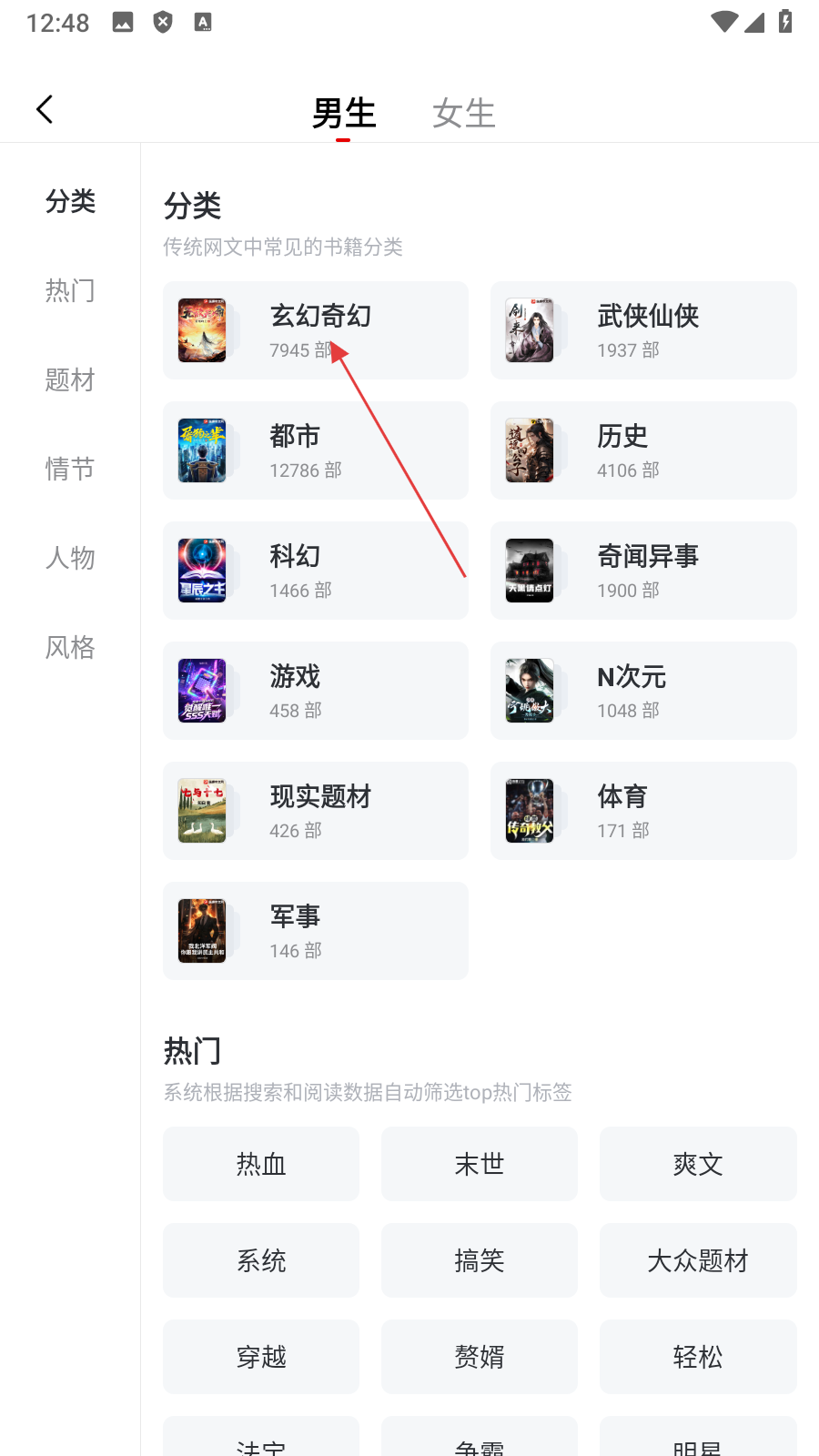This screenshot has height=1456, width=819.
Task: Select the 穿越 tag chip
Action: tap(261, 1357)
